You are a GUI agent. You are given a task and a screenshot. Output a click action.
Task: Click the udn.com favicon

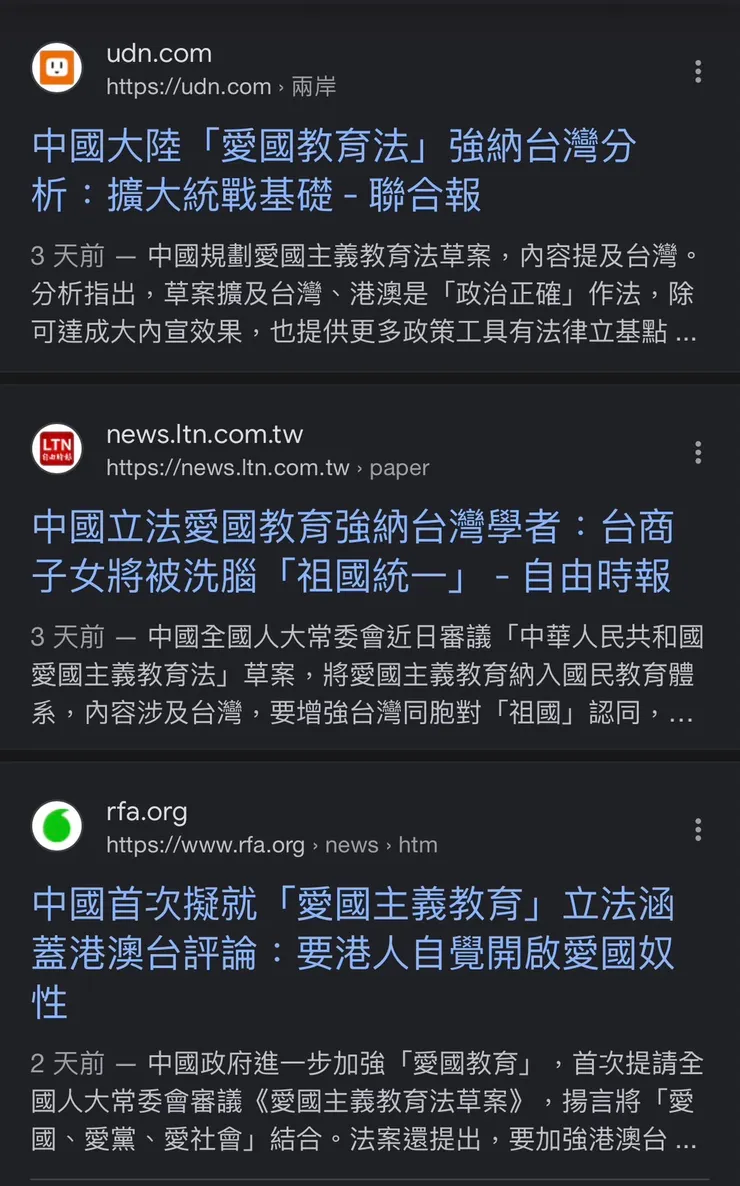(56, 67)
